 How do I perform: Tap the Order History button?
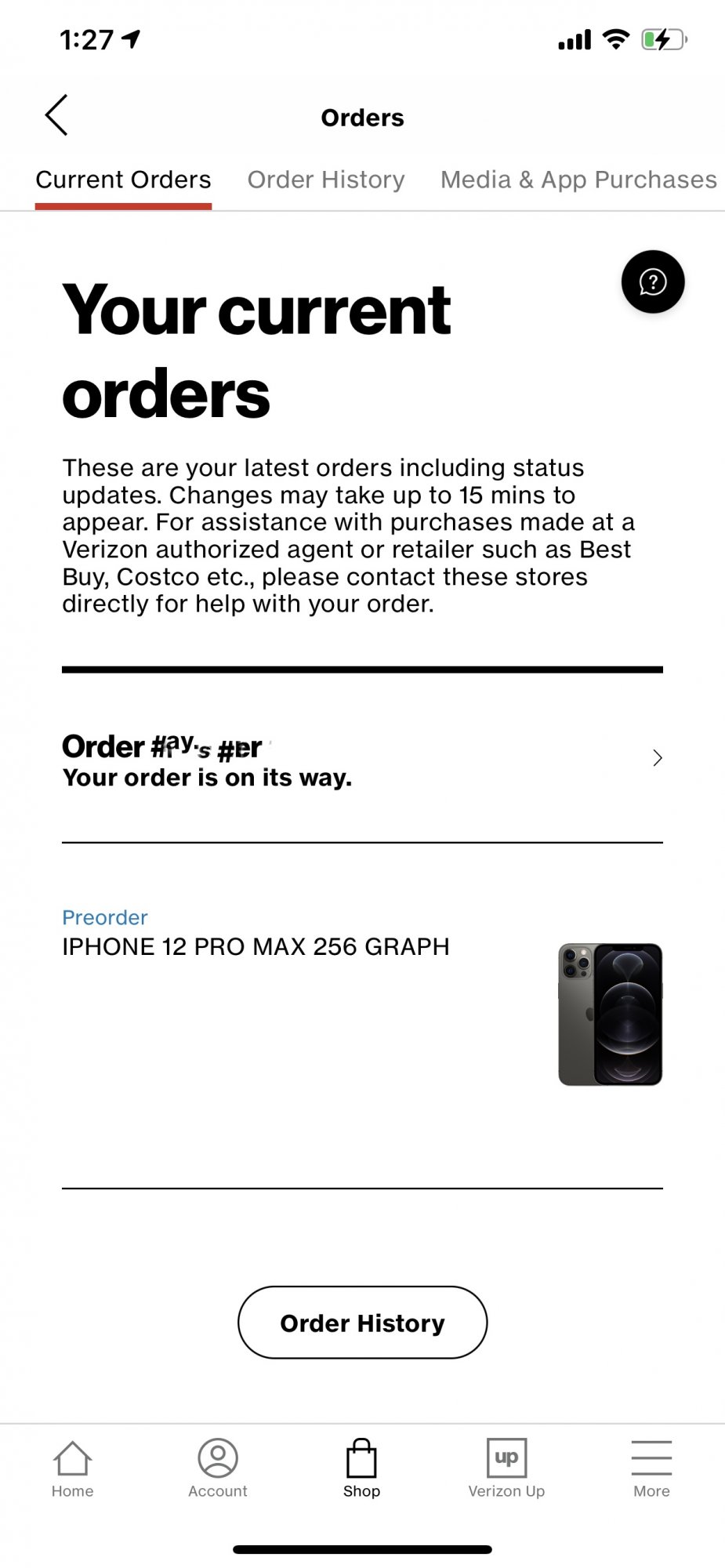click(362, 1323)
